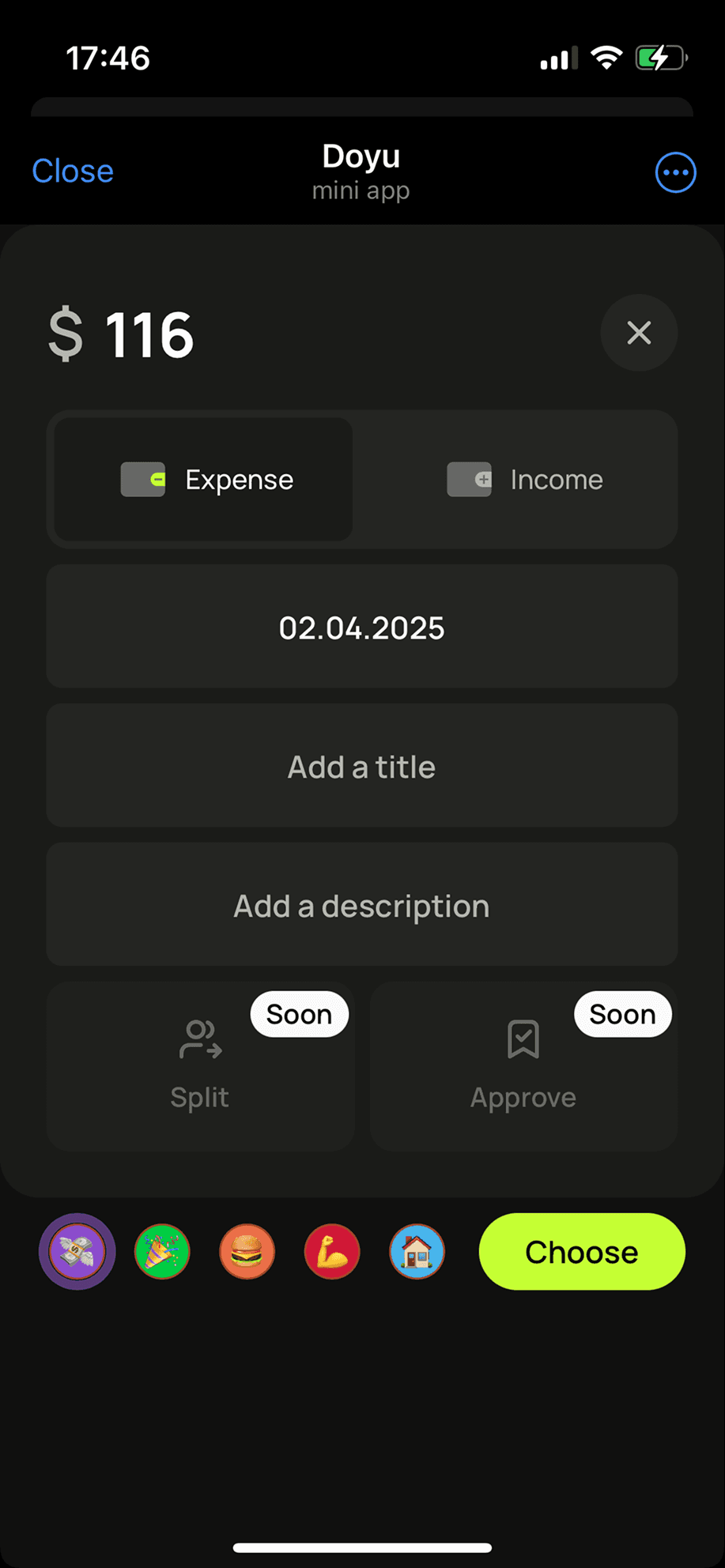This screenshot has width=725, height=1568.
Task: Switch to the Income type
Action: (x=523, y=480)
